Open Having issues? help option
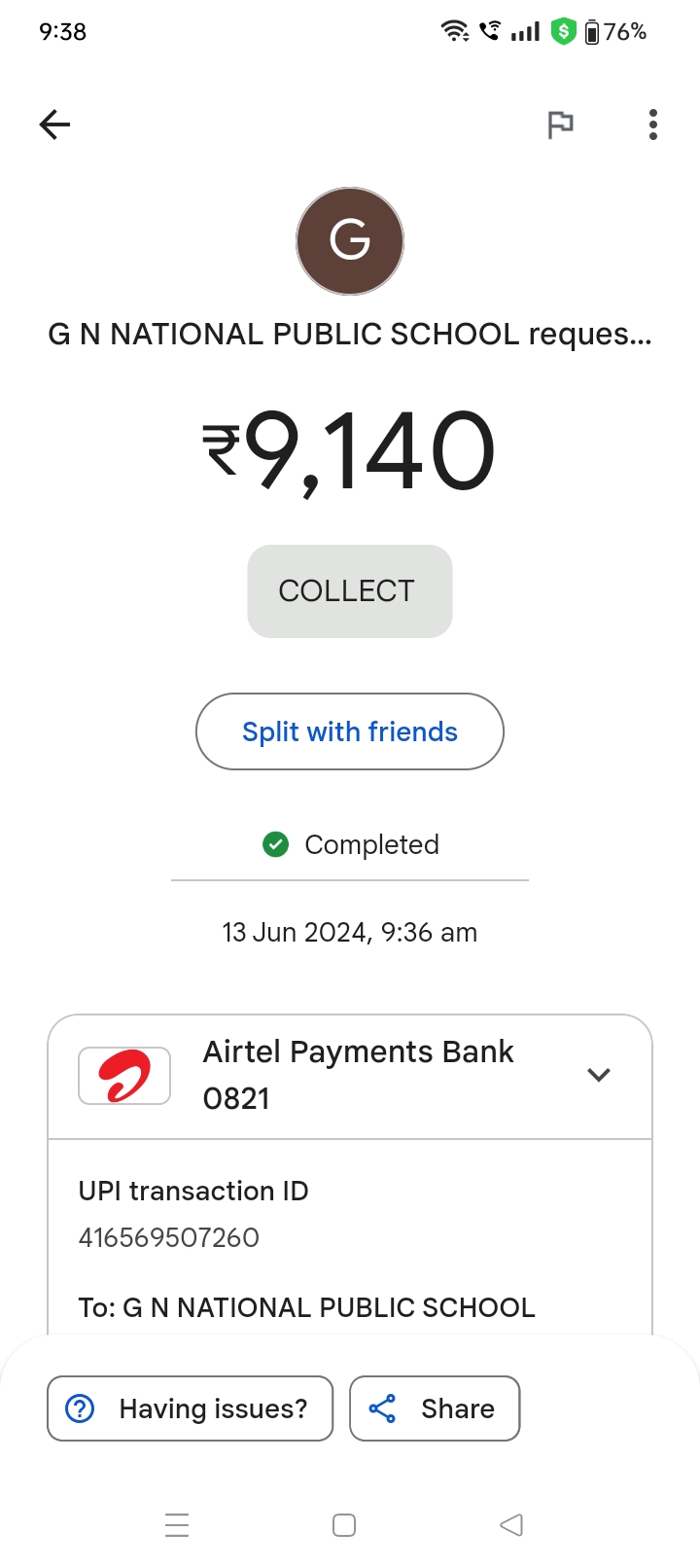The width and height of the screenshot is (700, 1568). coord(191,1408)
